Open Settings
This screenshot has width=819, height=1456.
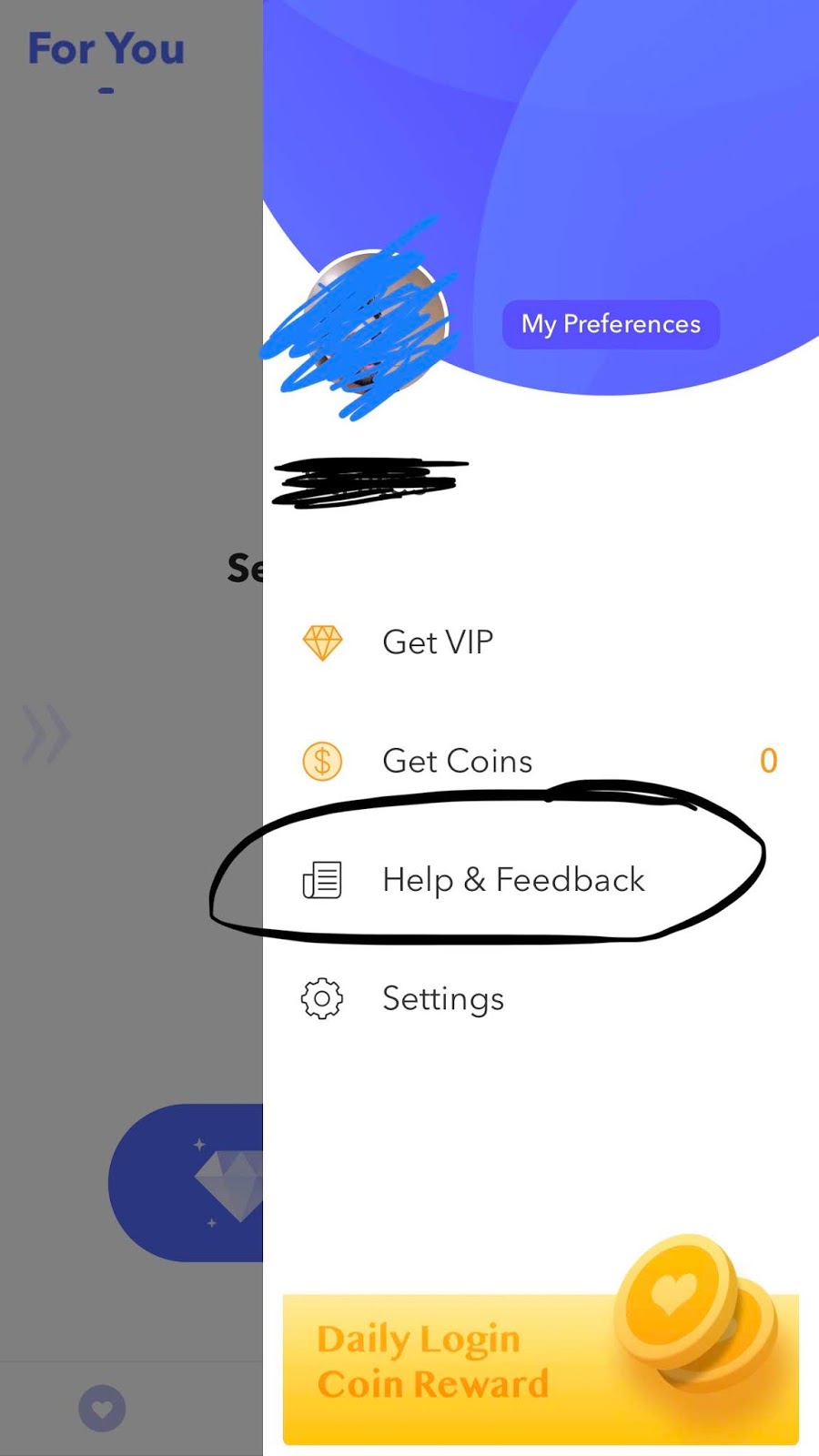(442, 998)
